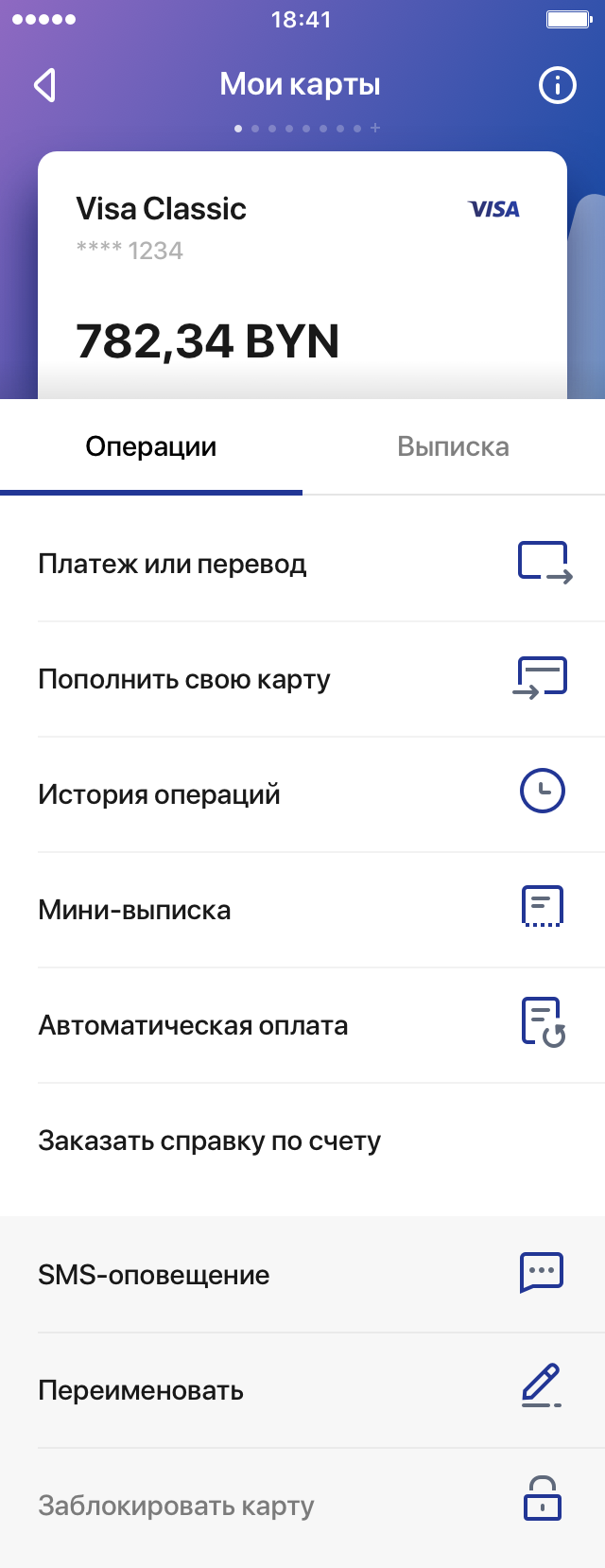Screen dimensions: 605x1568
Task: Open SMS-оповещение options
Action: [302, 1275]
